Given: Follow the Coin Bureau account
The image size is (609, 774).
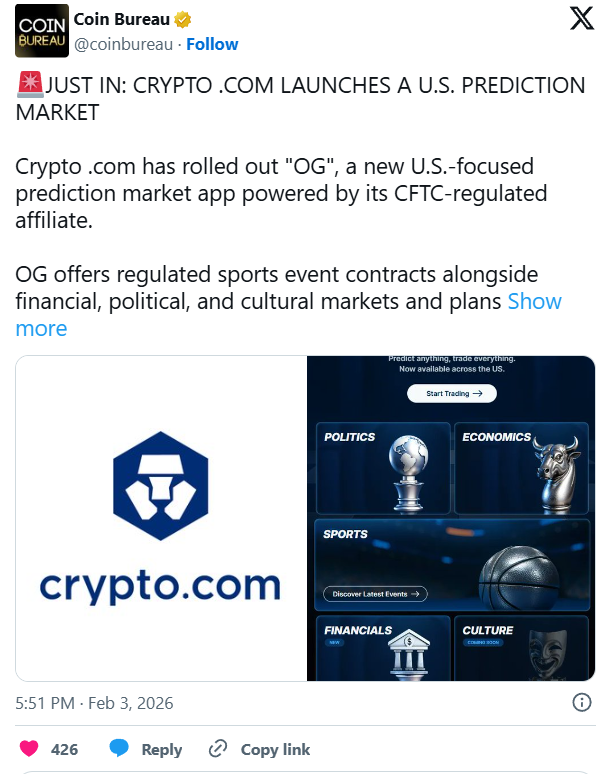Looking at the screenshot, I should click(x=212, y=44).
